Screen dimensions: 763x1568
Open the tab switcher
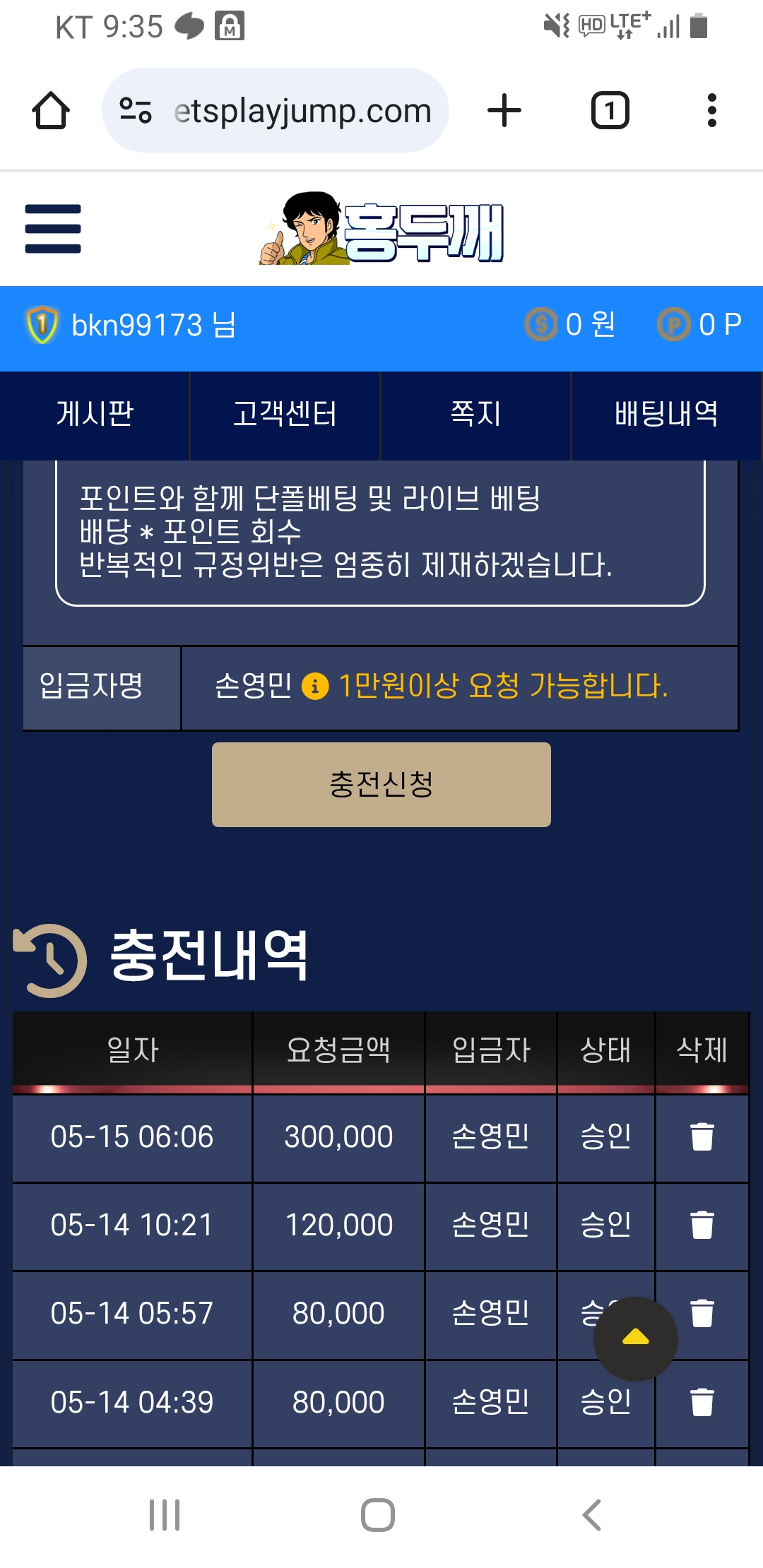[x=610, y=111]
